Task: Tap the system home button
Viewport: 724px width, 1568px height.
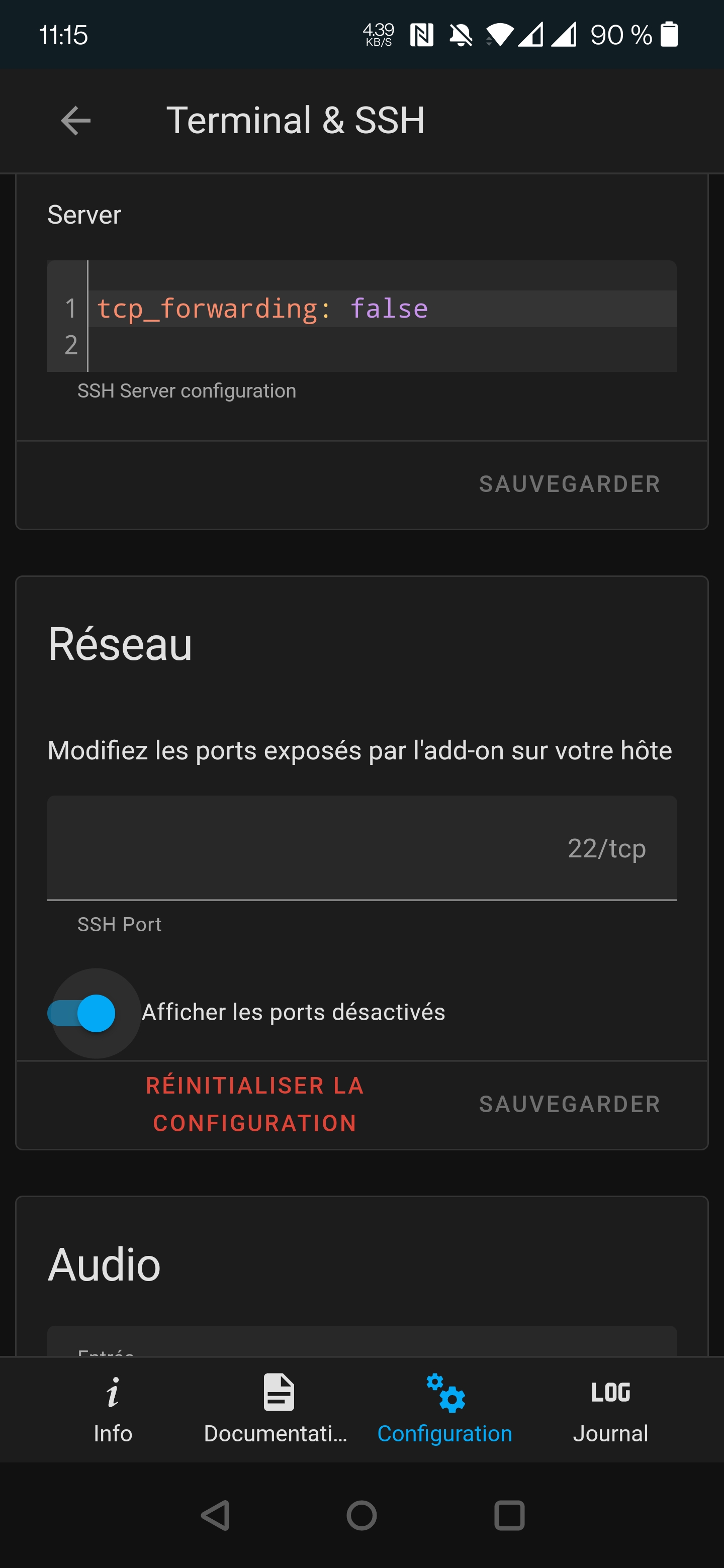Action: [361, 1515]
